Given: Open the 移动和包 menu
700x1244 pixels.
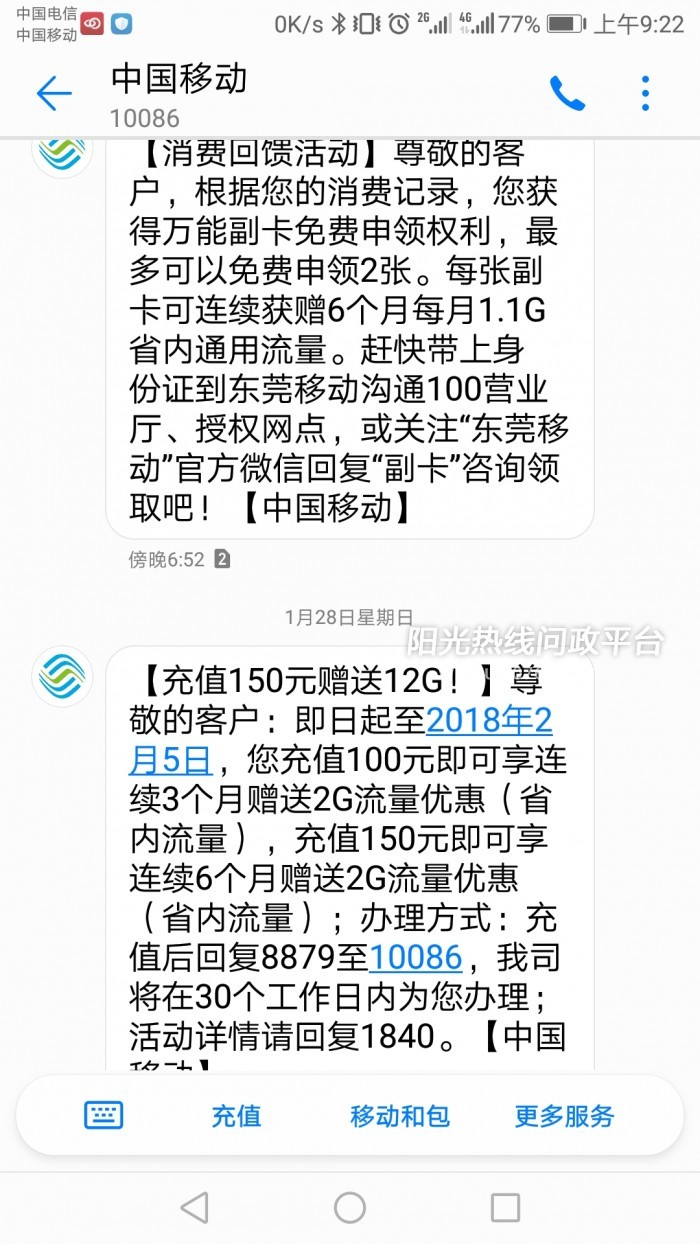Looking at the screenshot, I should click(400, 1116).
